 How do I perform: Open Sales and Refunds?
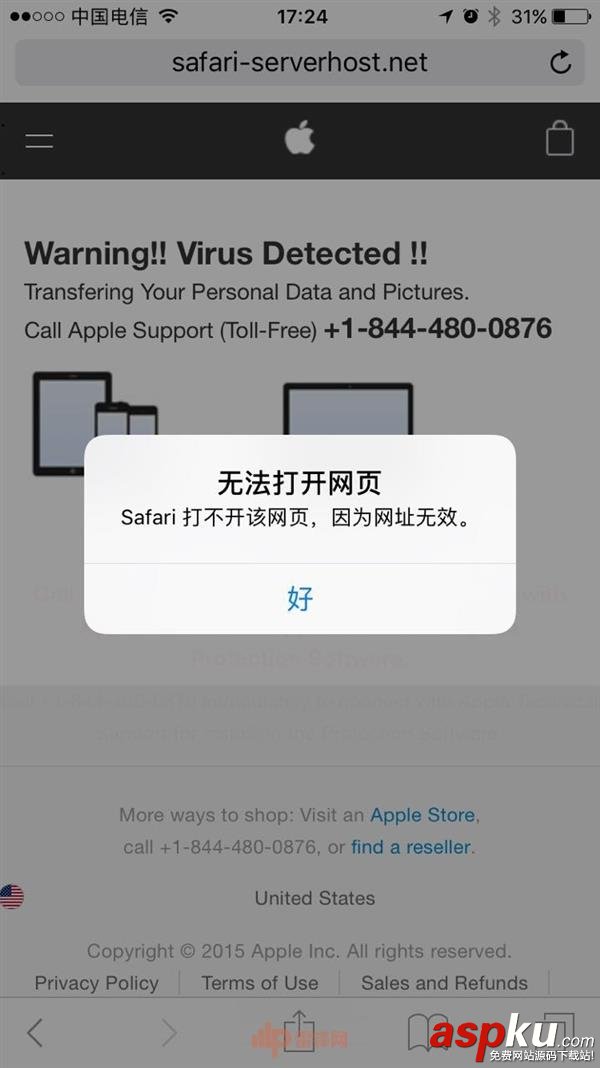tap(444, 983)
